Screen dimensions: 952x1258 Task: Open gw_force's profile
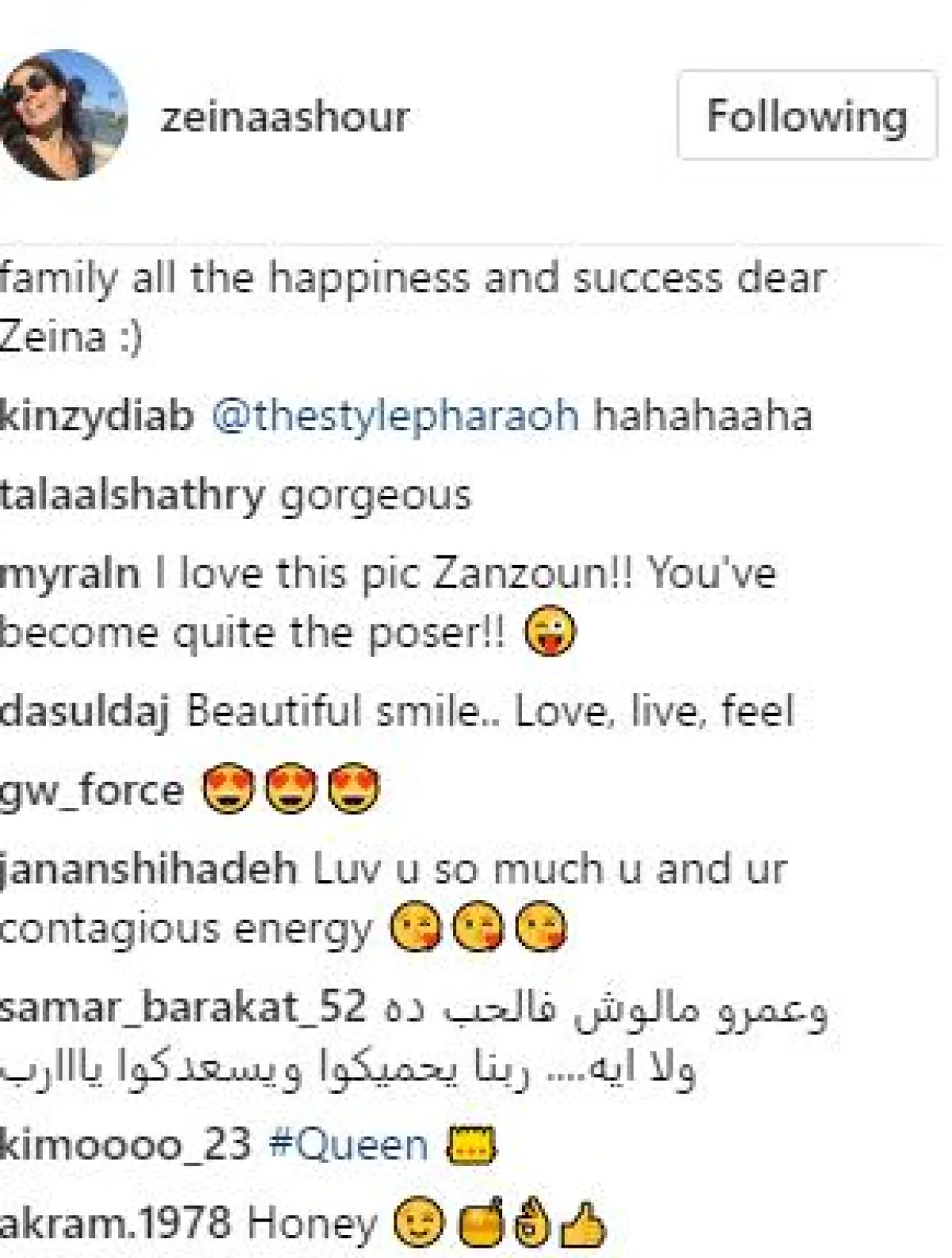(x=91, y=791)
